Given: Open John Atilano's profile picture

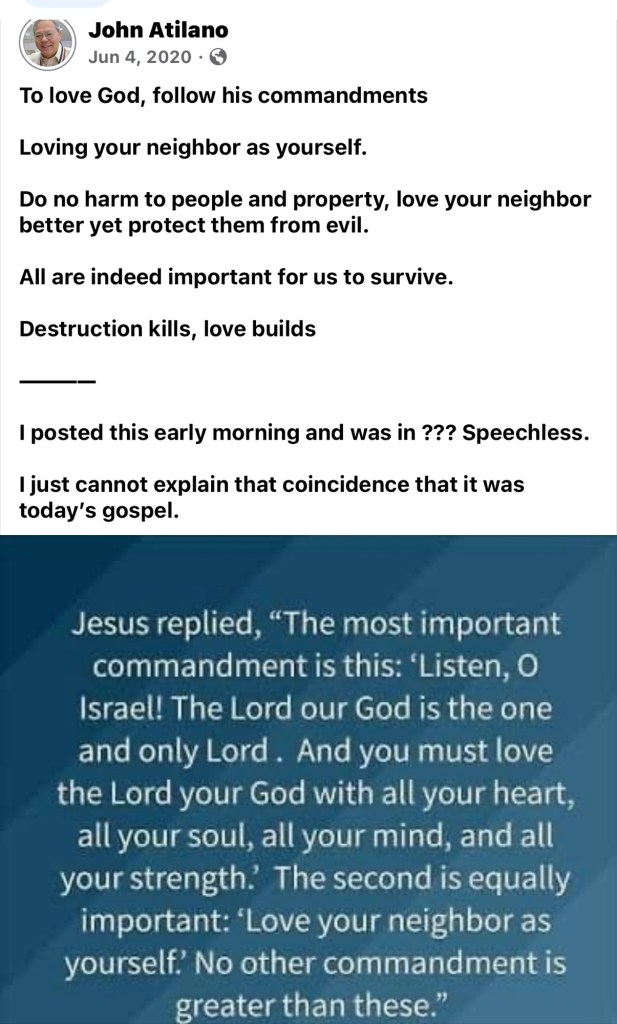Looking at the screenshot, I should point(47,43).
